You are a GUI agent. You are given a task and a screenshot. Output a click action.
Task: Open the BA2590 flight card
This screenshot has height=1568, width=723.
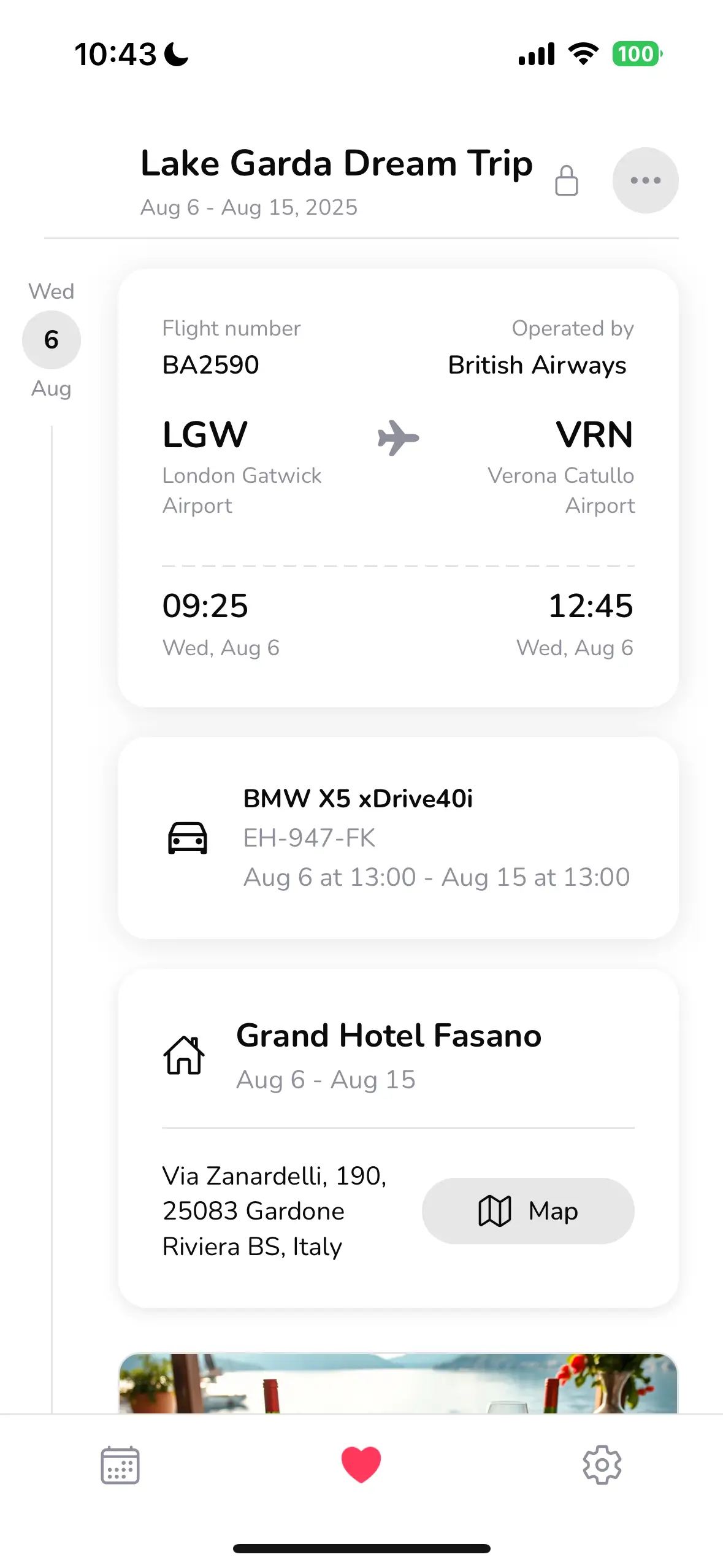tap(398, 488)
